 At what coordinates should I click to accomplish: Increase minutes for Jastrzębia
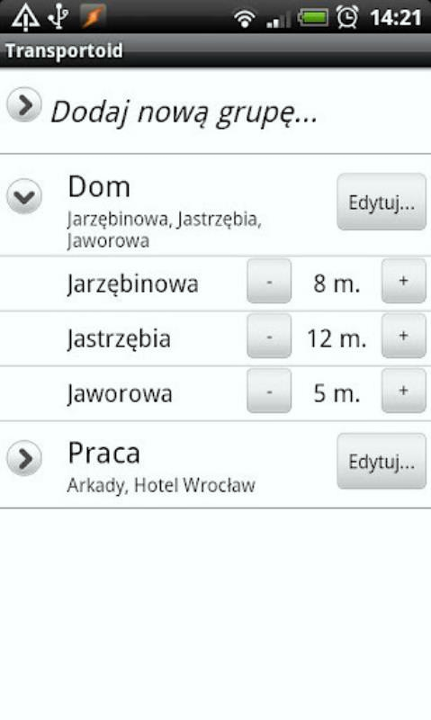(404, 336)
